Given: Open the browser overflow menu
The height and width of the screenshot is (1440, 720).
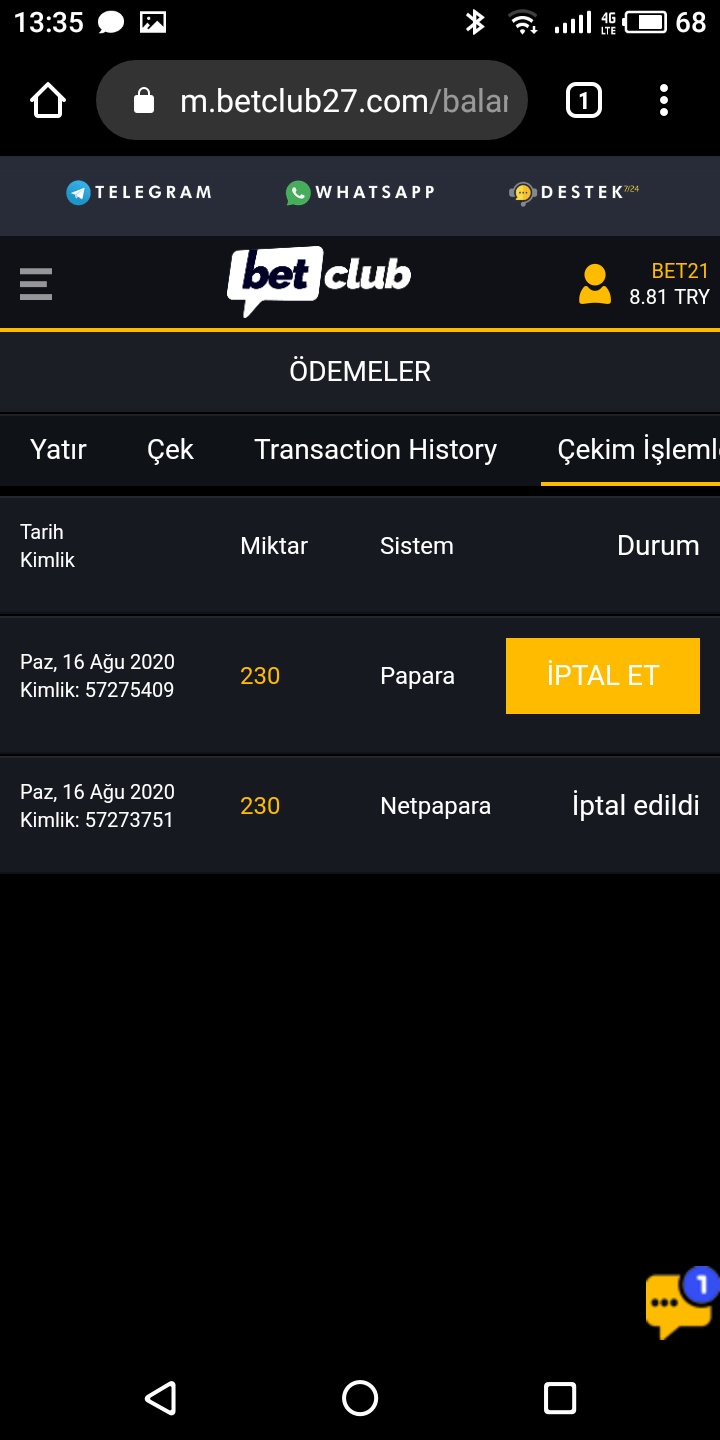Looking at the screenshot, I should [663, 100].
